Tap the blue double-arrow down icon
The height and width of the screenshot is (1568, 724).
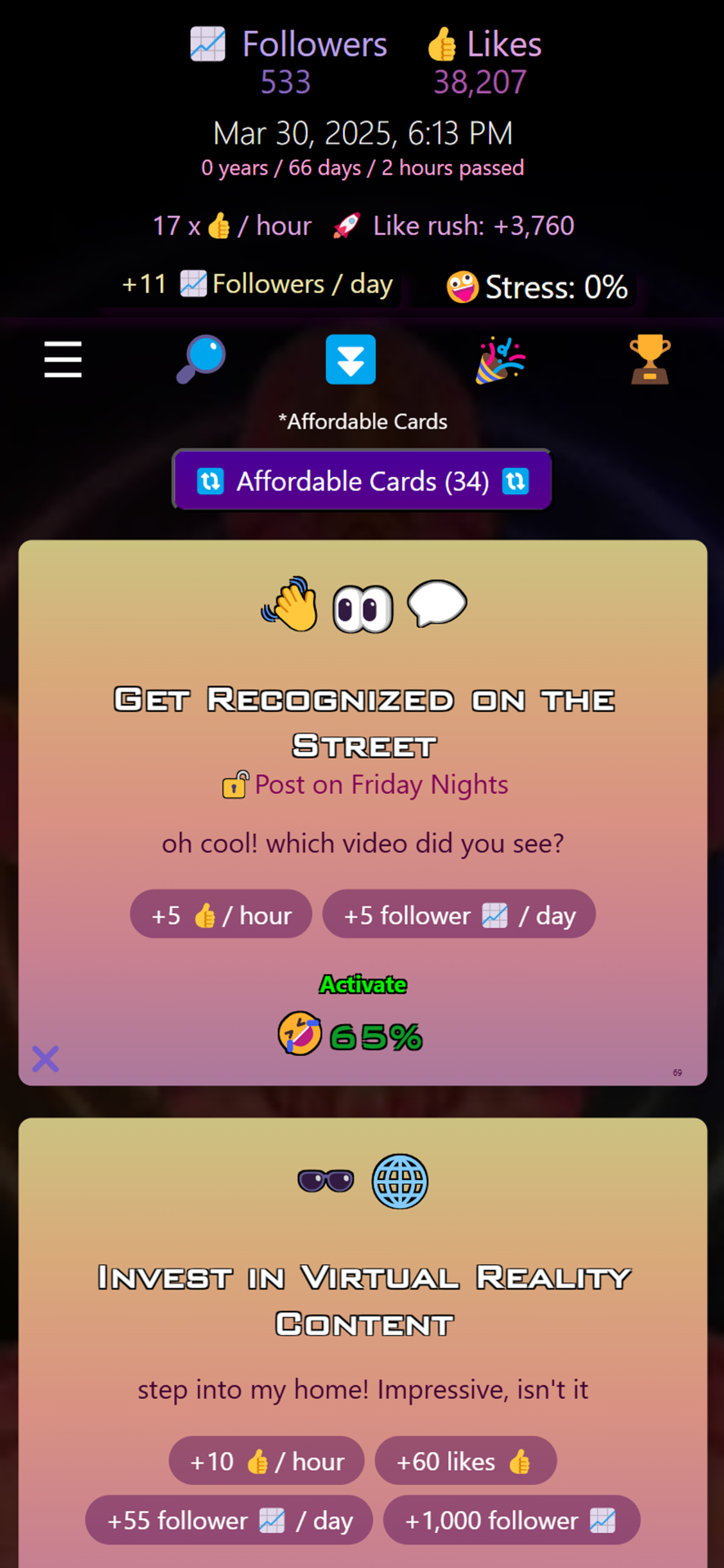pos(351,359)
